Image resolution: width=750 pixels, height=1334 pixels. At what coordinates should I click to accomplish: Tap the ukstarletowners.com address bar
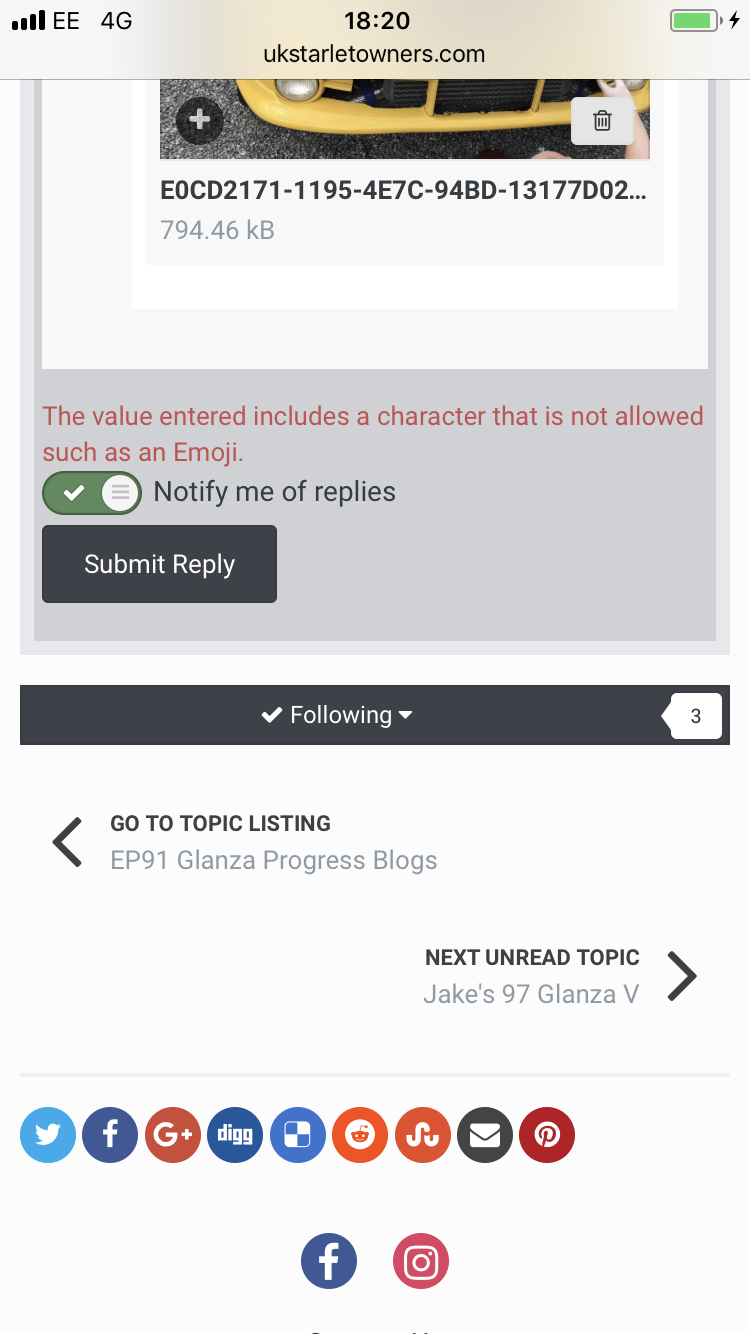375,54
